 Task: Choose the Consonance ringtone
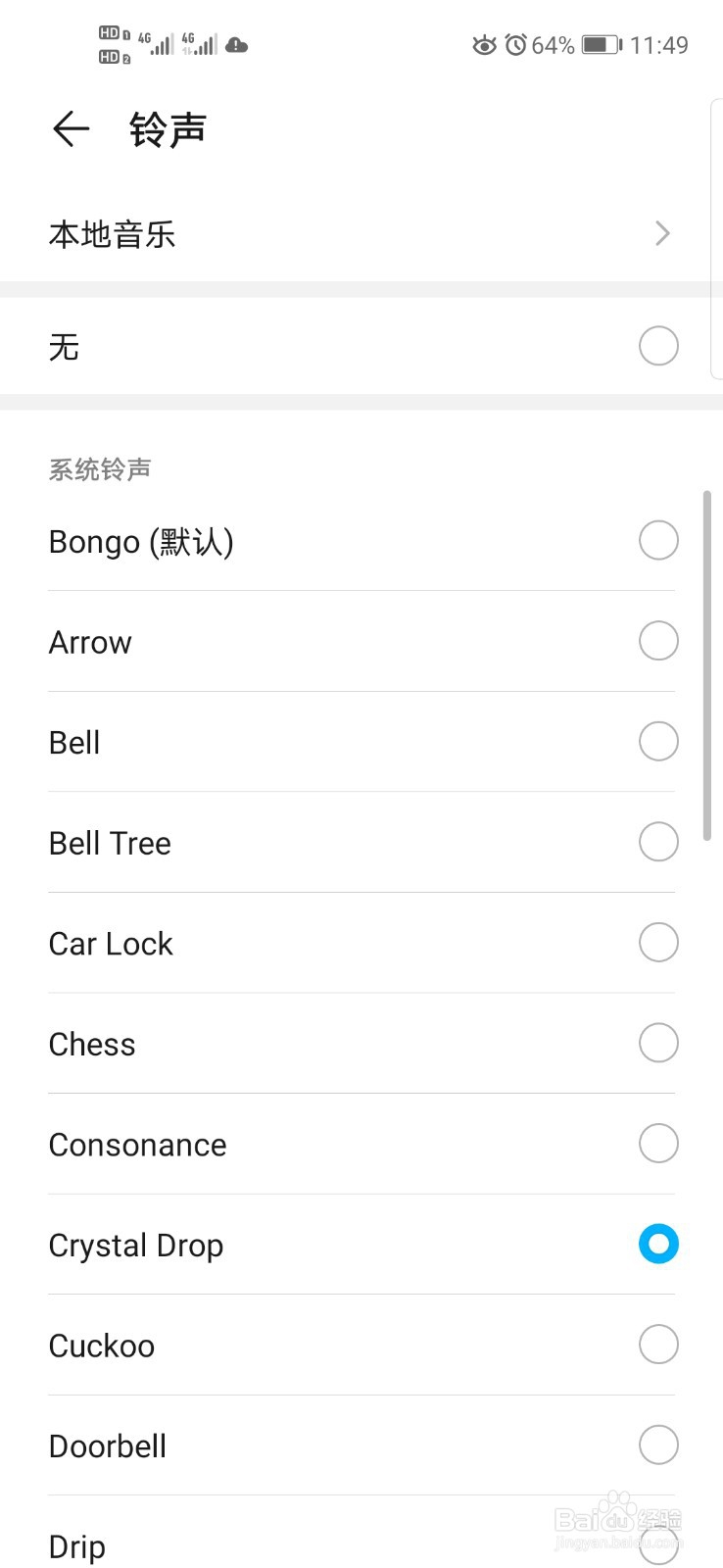pos(361,1144)
